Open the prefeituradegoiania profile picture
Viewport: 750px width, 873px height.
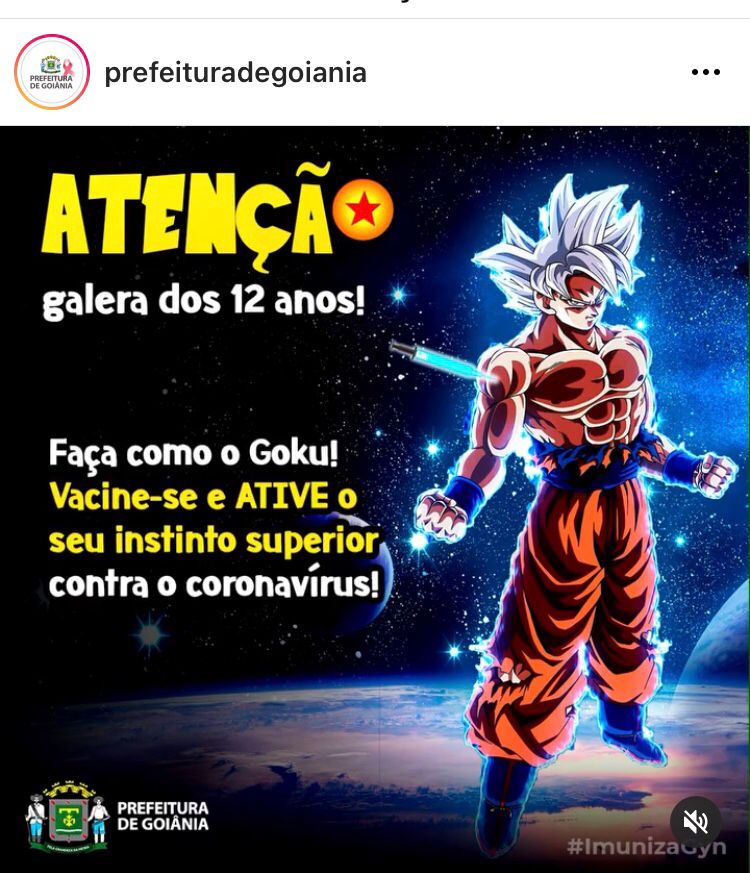(52, 72)
